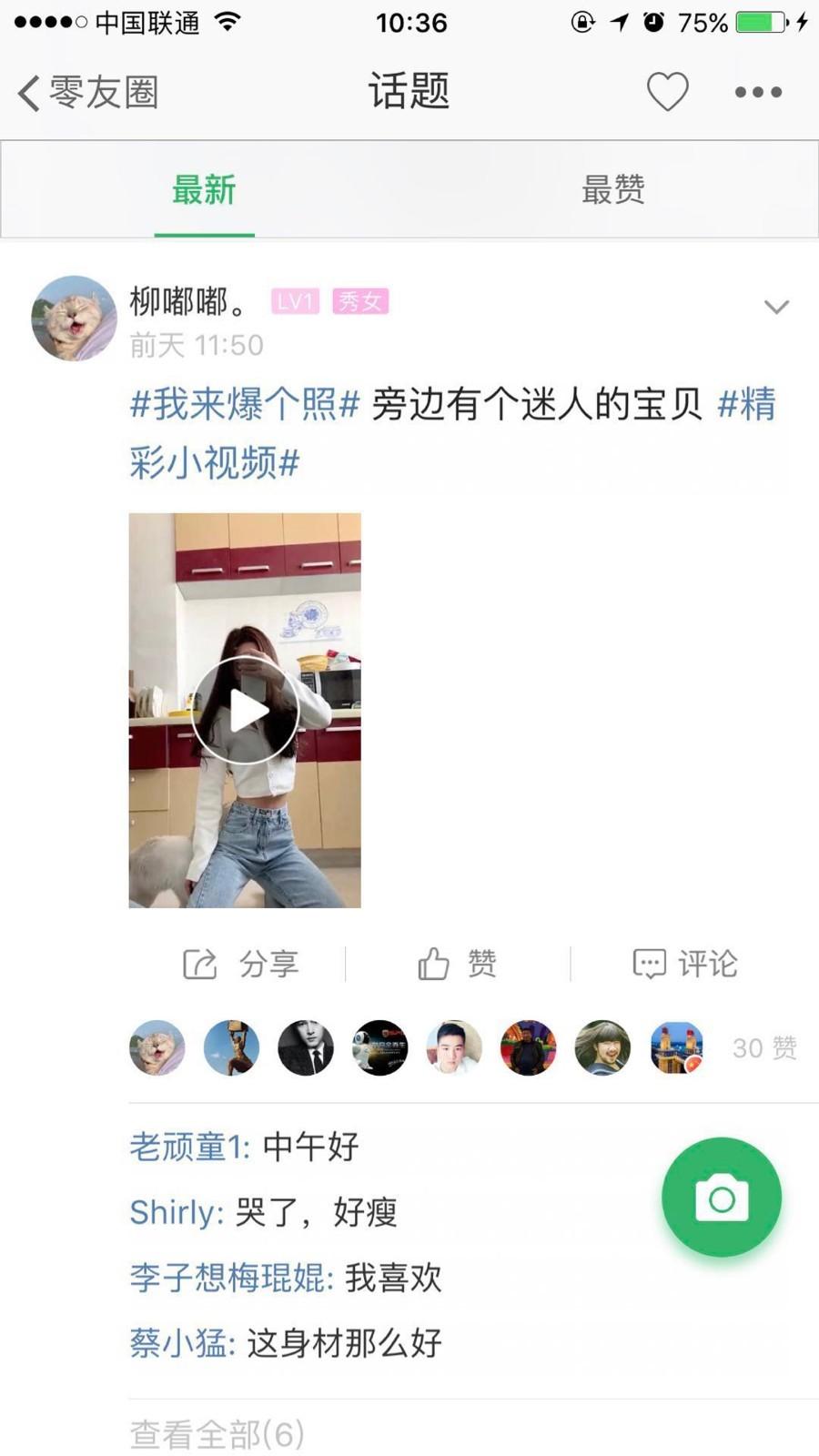This screenshot has height=1456, width=819.
Task: Open commenter 蔡小猛's profile
Action: 182,1343
